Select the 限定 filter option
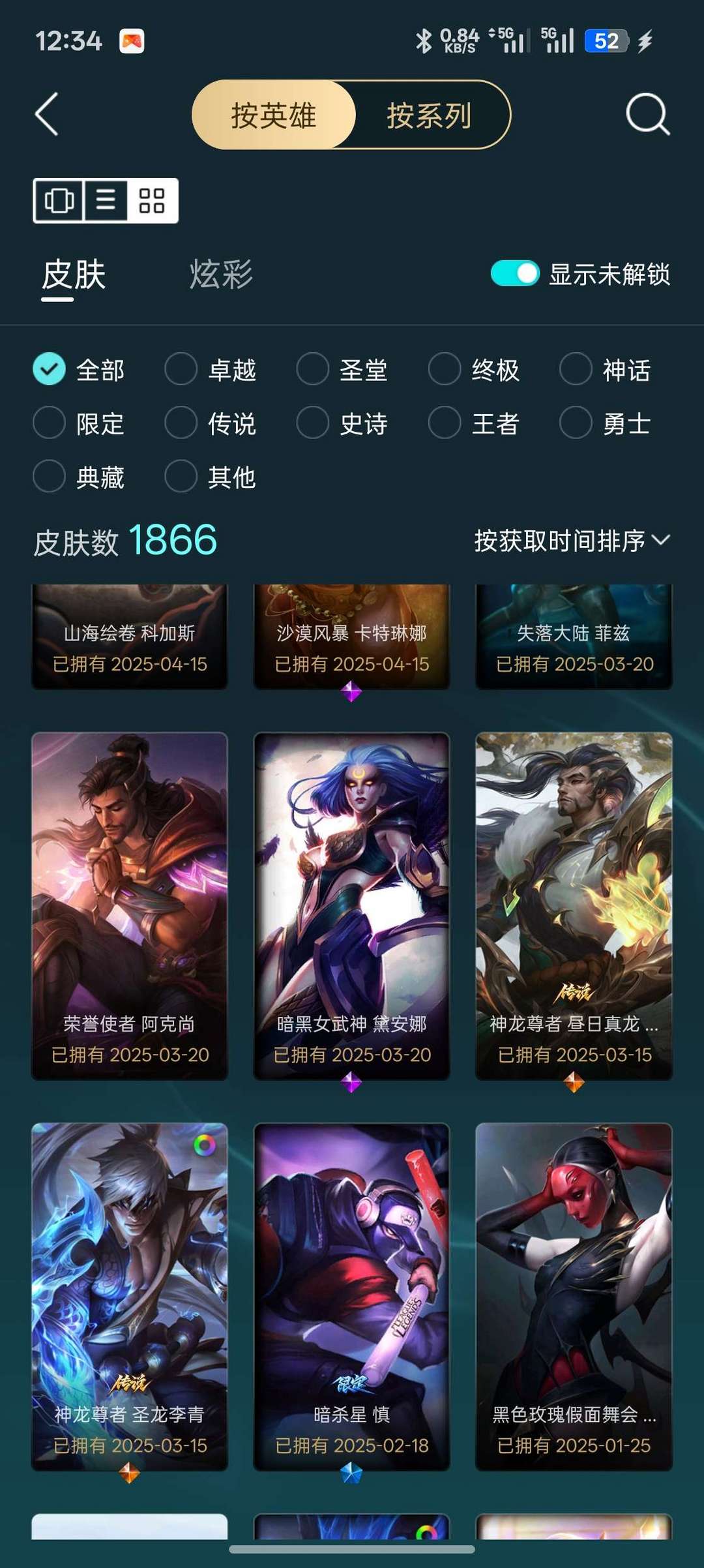The width and height of the screenshot is (704, 1568). (x=49, y=423)
